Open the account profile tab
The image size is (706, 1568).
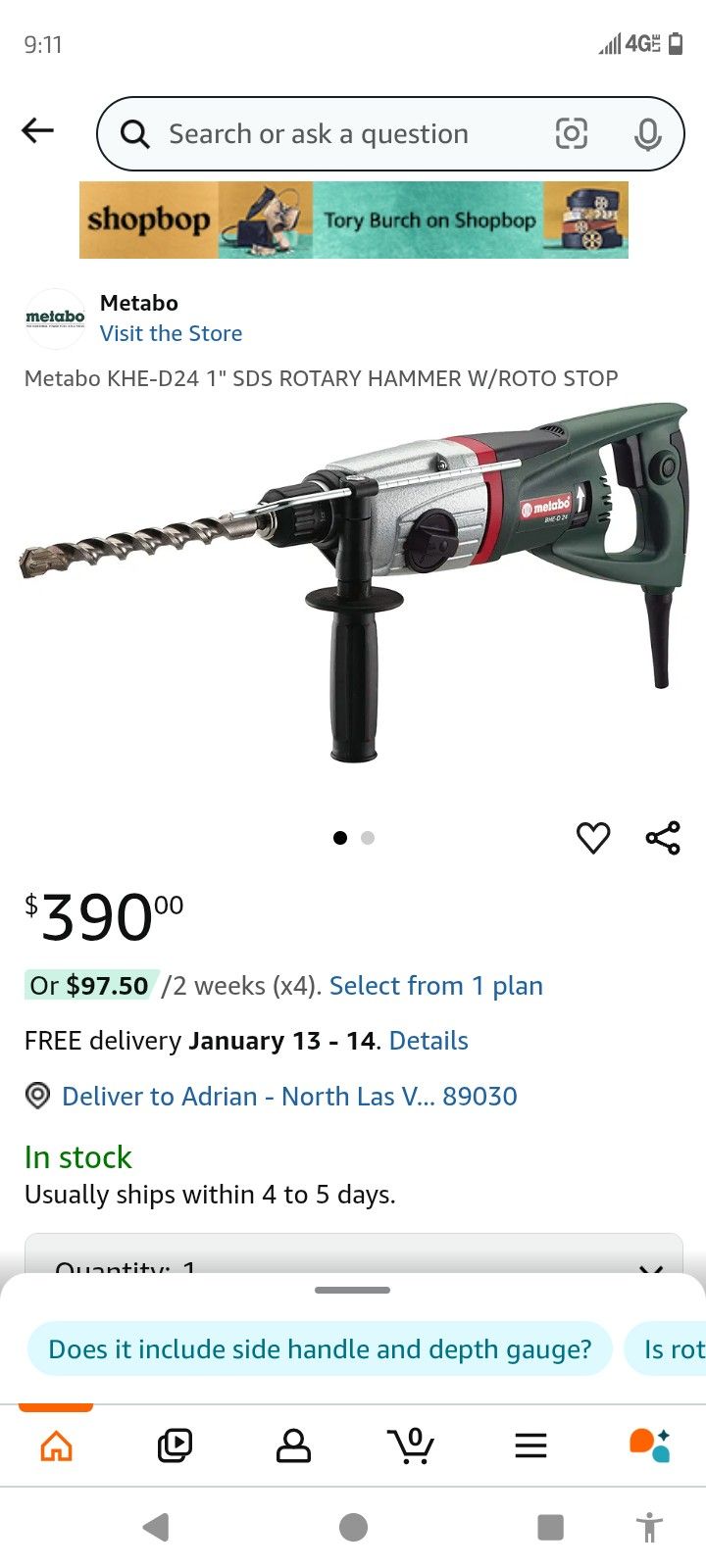coord(293,1445)
